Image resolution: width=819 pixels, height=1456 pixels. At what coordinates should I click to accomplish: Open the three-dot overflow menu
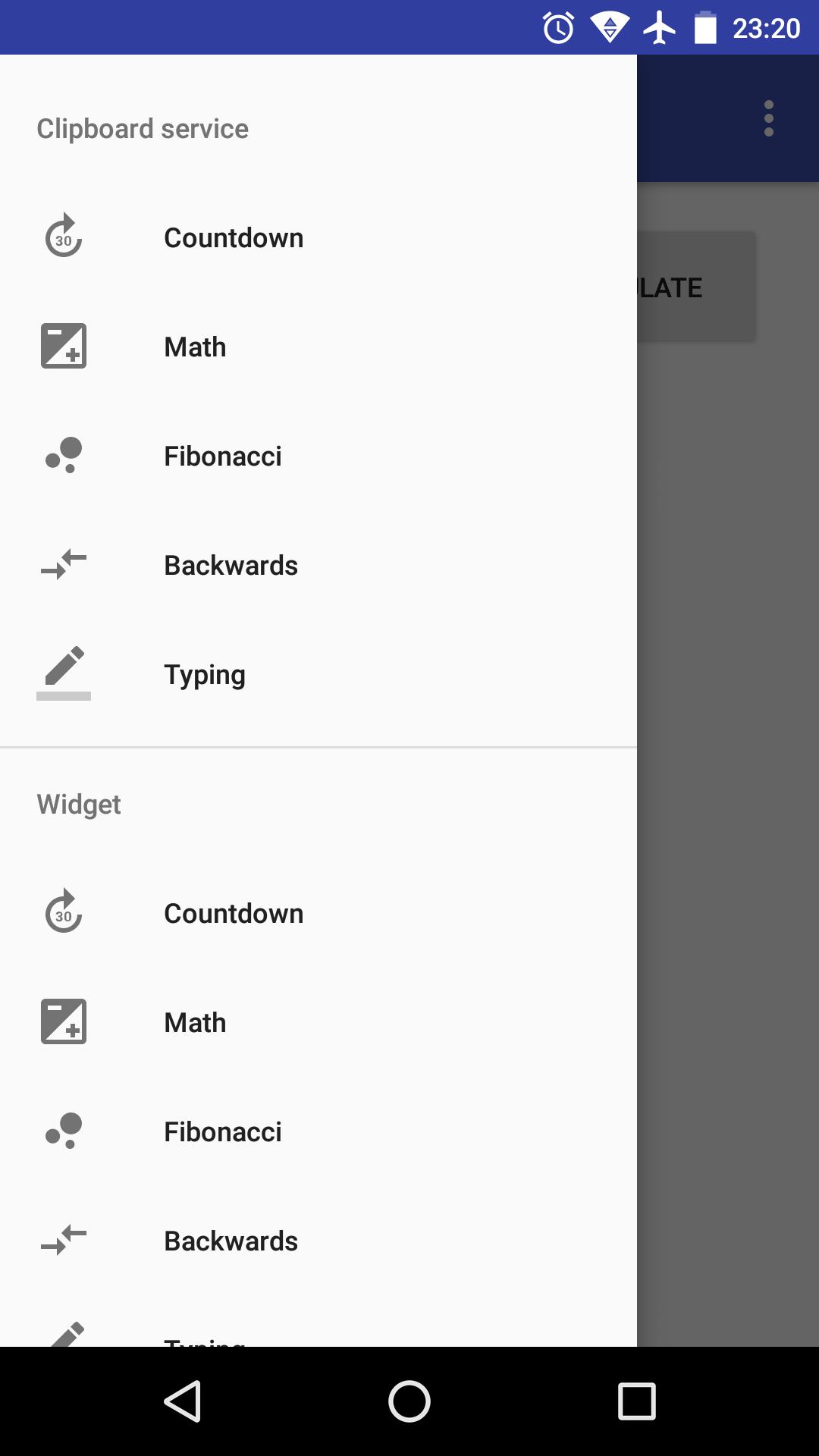(x=769, y=118)
